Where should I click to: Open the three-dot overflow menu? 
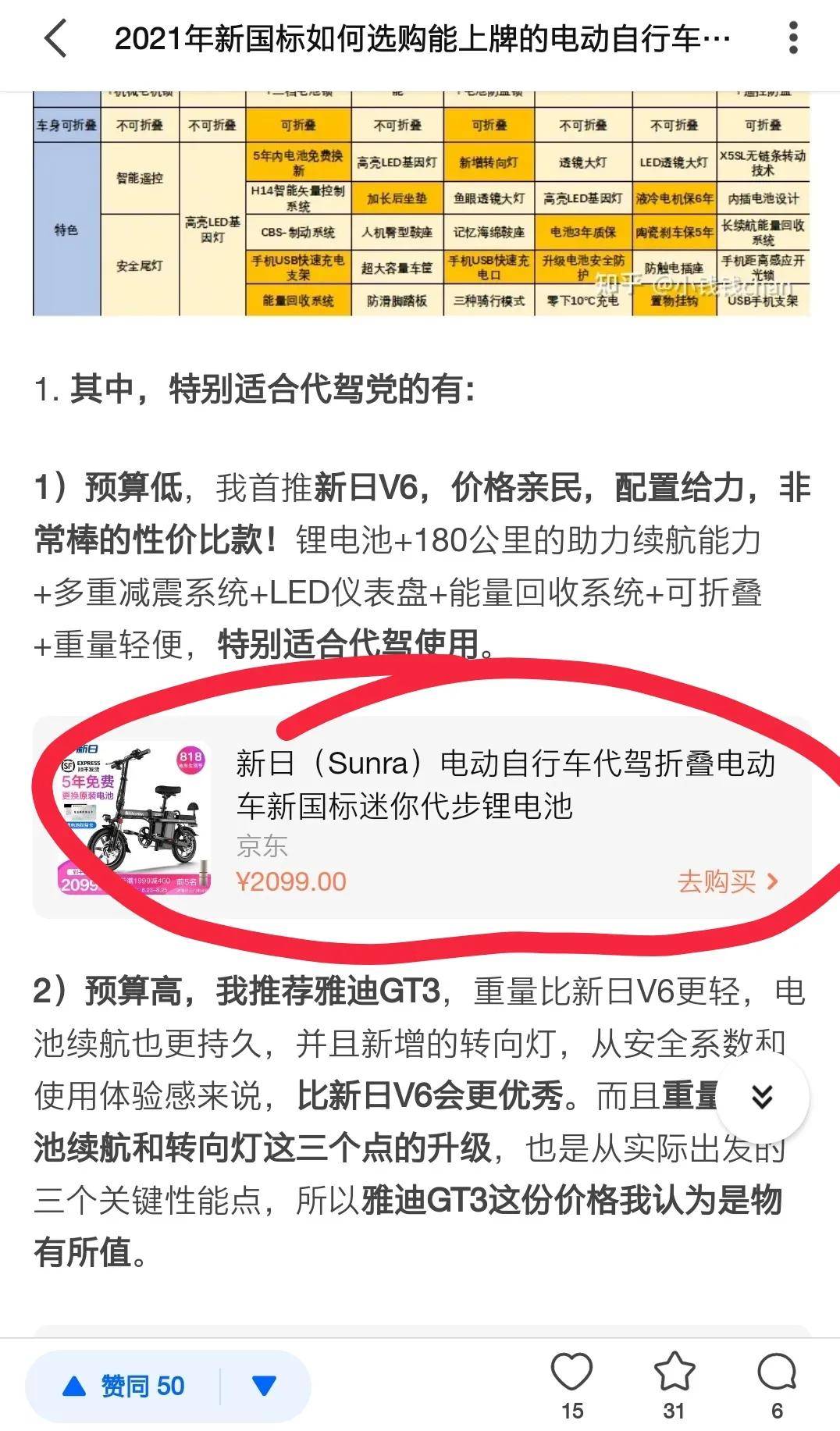pos(793,38)
